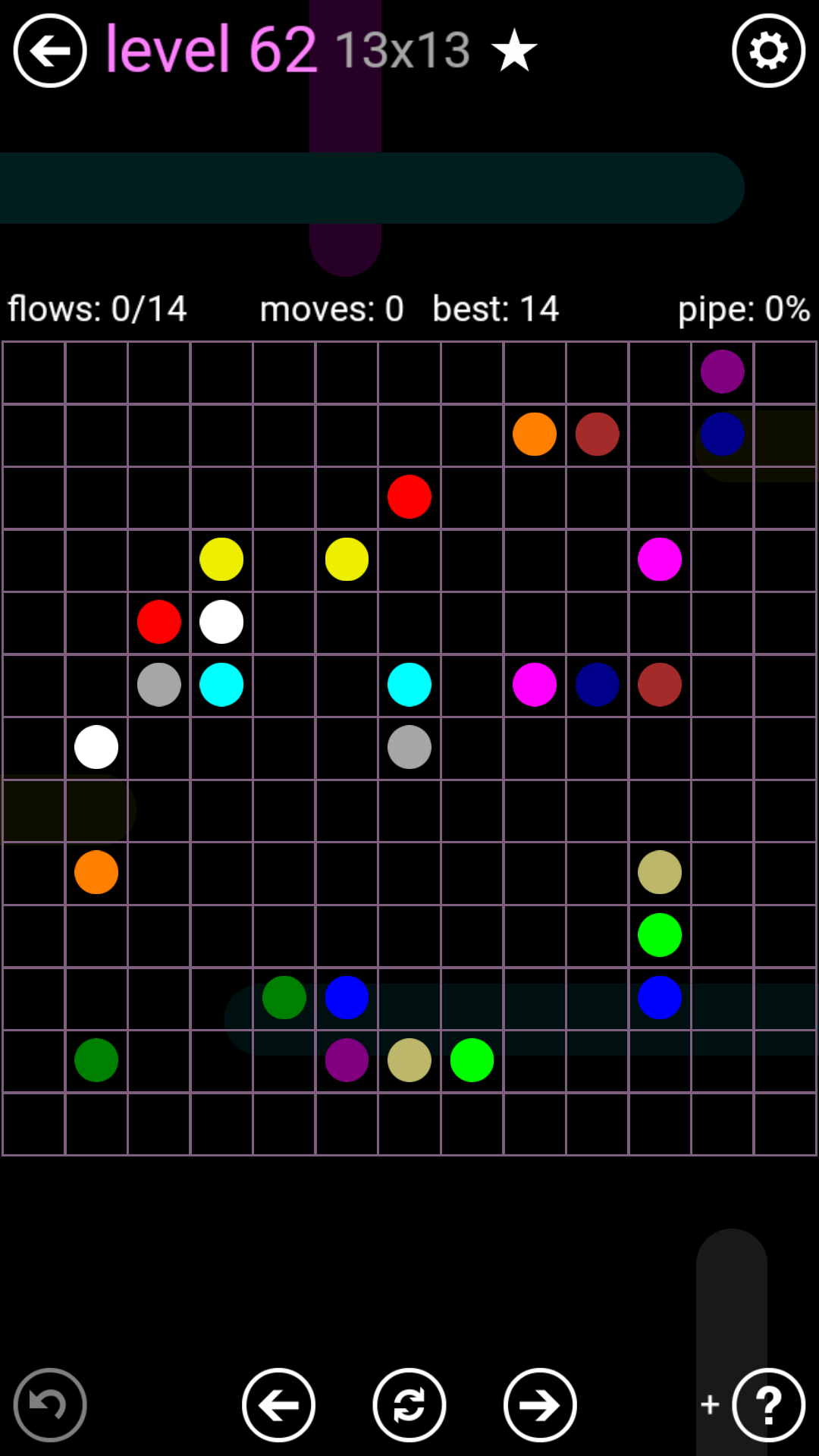Viewport: 819px width, 1456px height.
Task: Tap the orange dot next to the brown dot
Action: tap(535, 435)
